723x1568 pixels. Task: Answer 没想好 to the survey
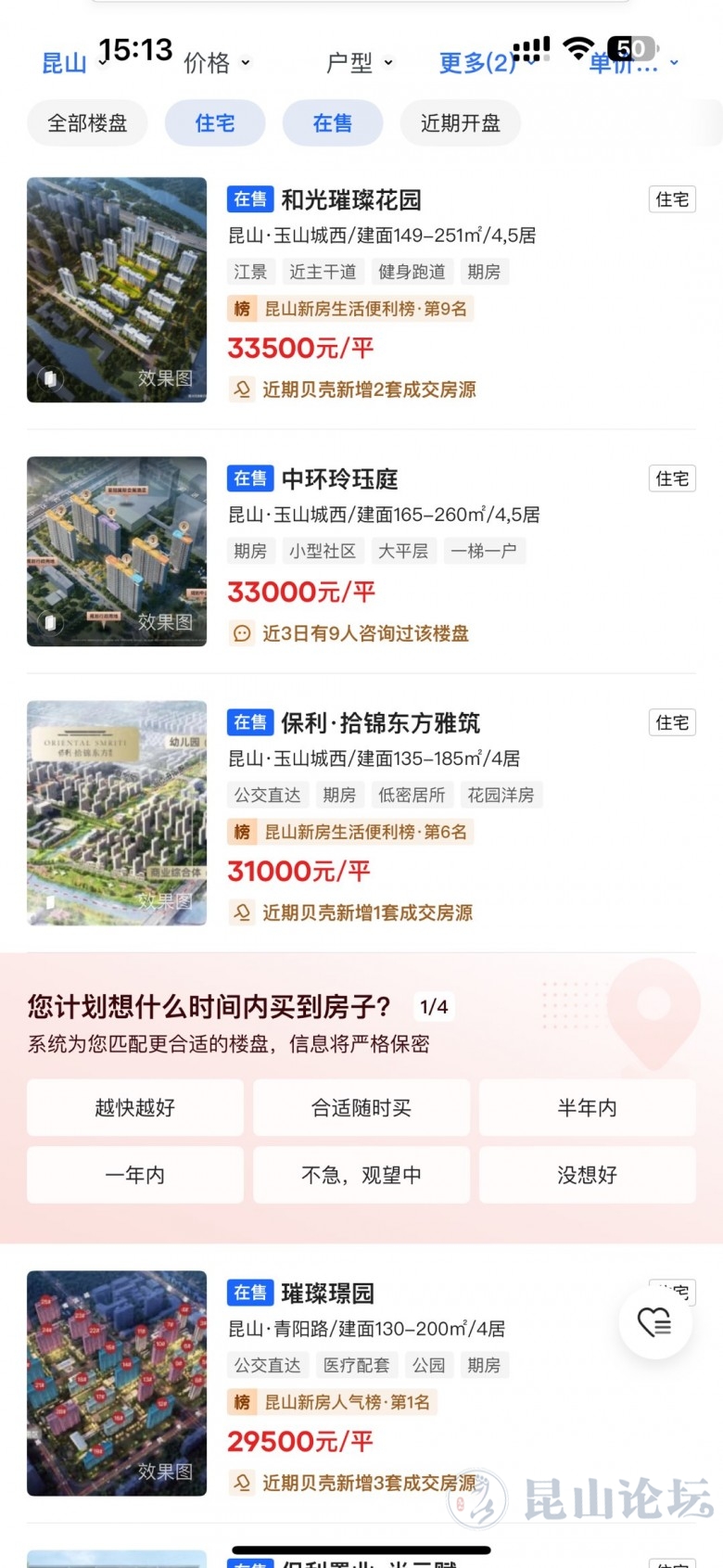tap(587, 1175)
